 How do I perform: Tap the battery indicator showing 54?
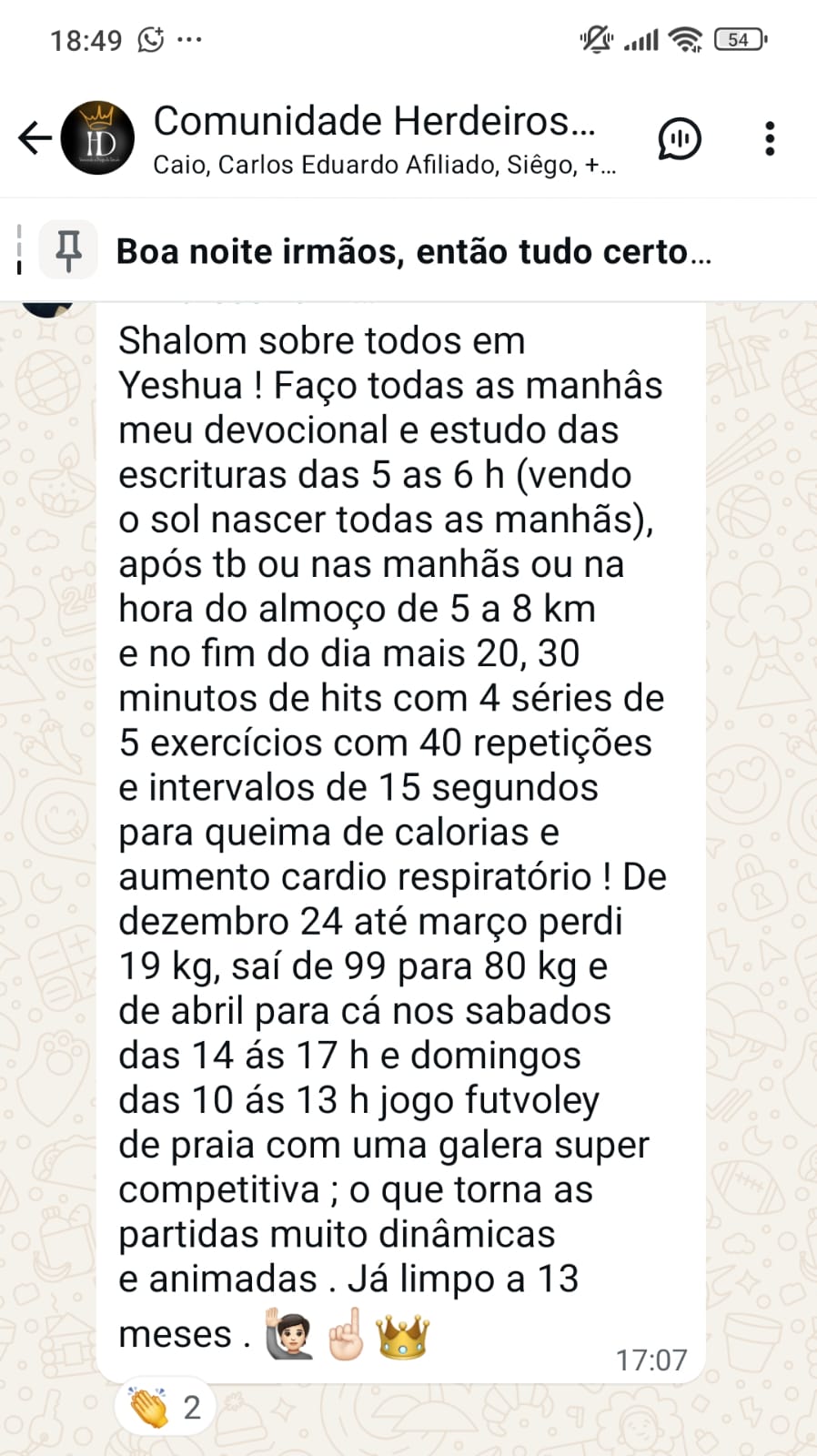click(x=739, y=39)
